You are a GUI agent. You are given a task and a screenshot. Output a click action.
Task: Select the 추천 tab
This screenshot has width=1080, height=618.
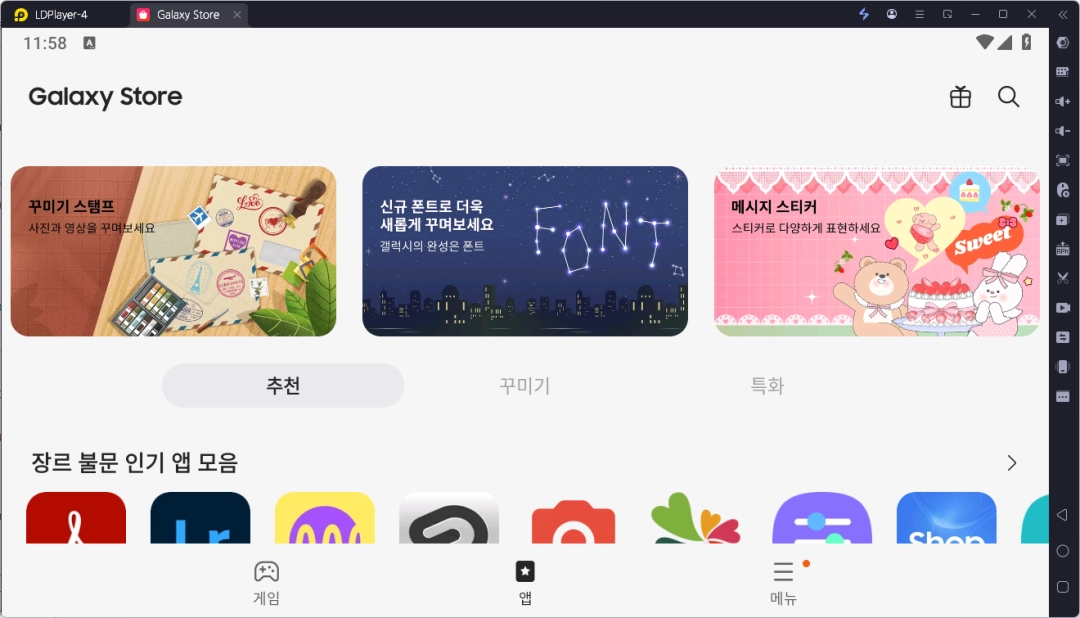point(283,386)
